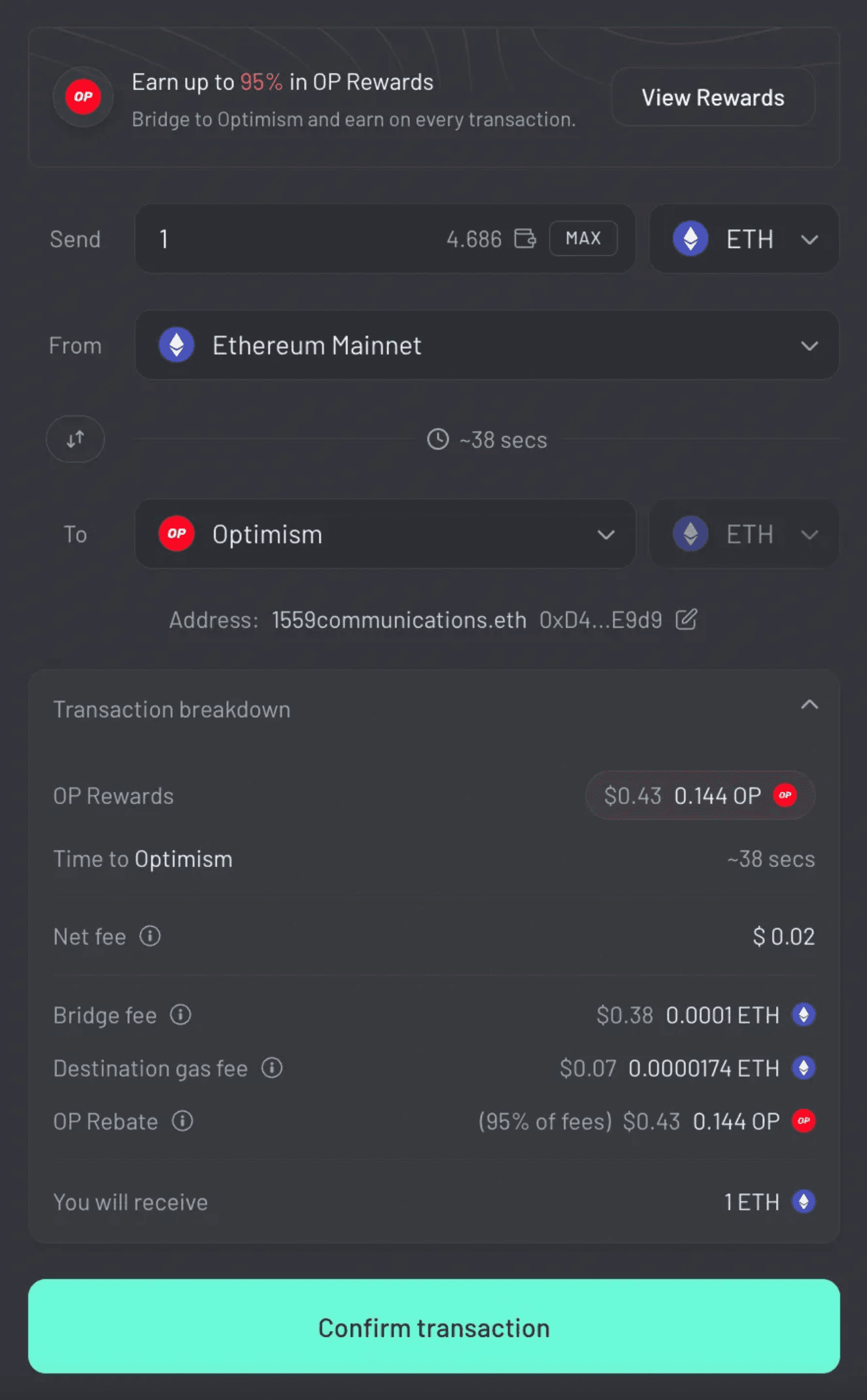
Task: Open the send token ETH selector
Action: pyautogui.click(x=743, y=239)
